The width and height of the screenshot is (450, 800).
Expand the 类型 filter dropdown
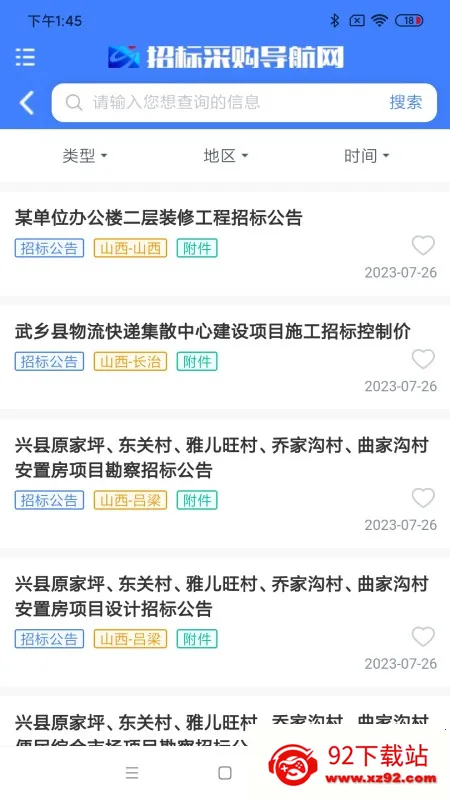pos(85,156)
